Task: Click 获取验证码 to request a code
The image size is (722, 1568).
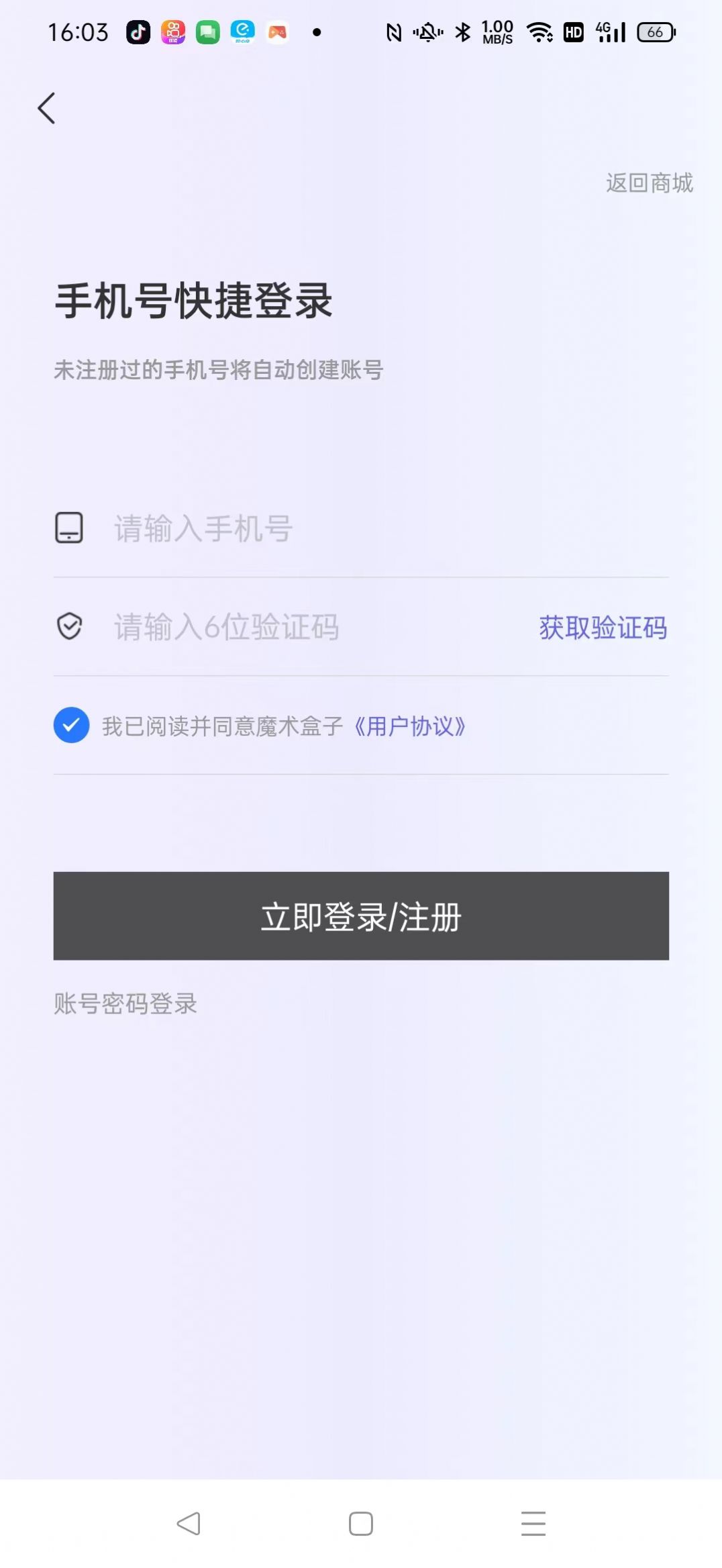Action: point(602,628)
